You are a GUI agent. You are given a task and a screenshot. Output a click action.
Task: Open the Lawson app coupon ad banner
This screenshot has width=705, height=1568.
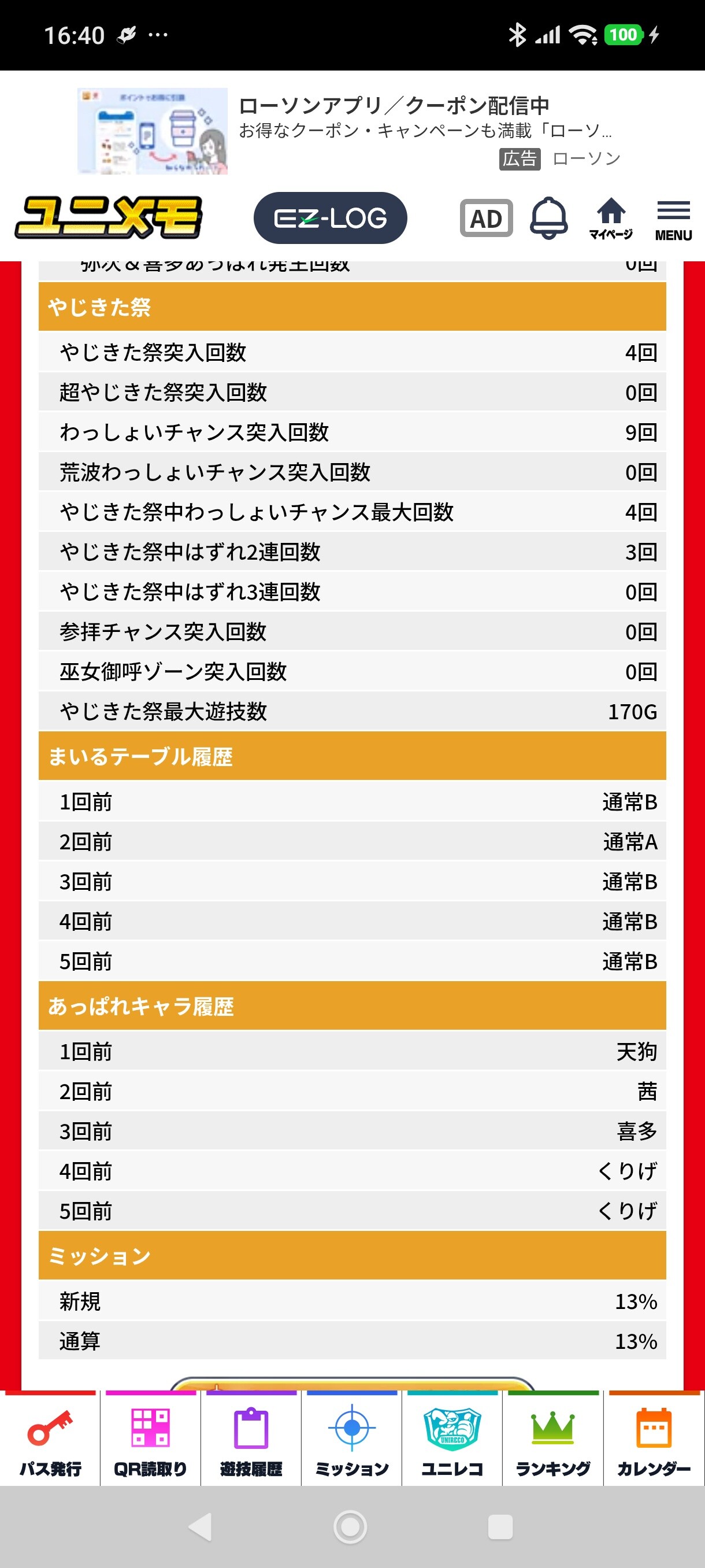[x=351, y=131]
